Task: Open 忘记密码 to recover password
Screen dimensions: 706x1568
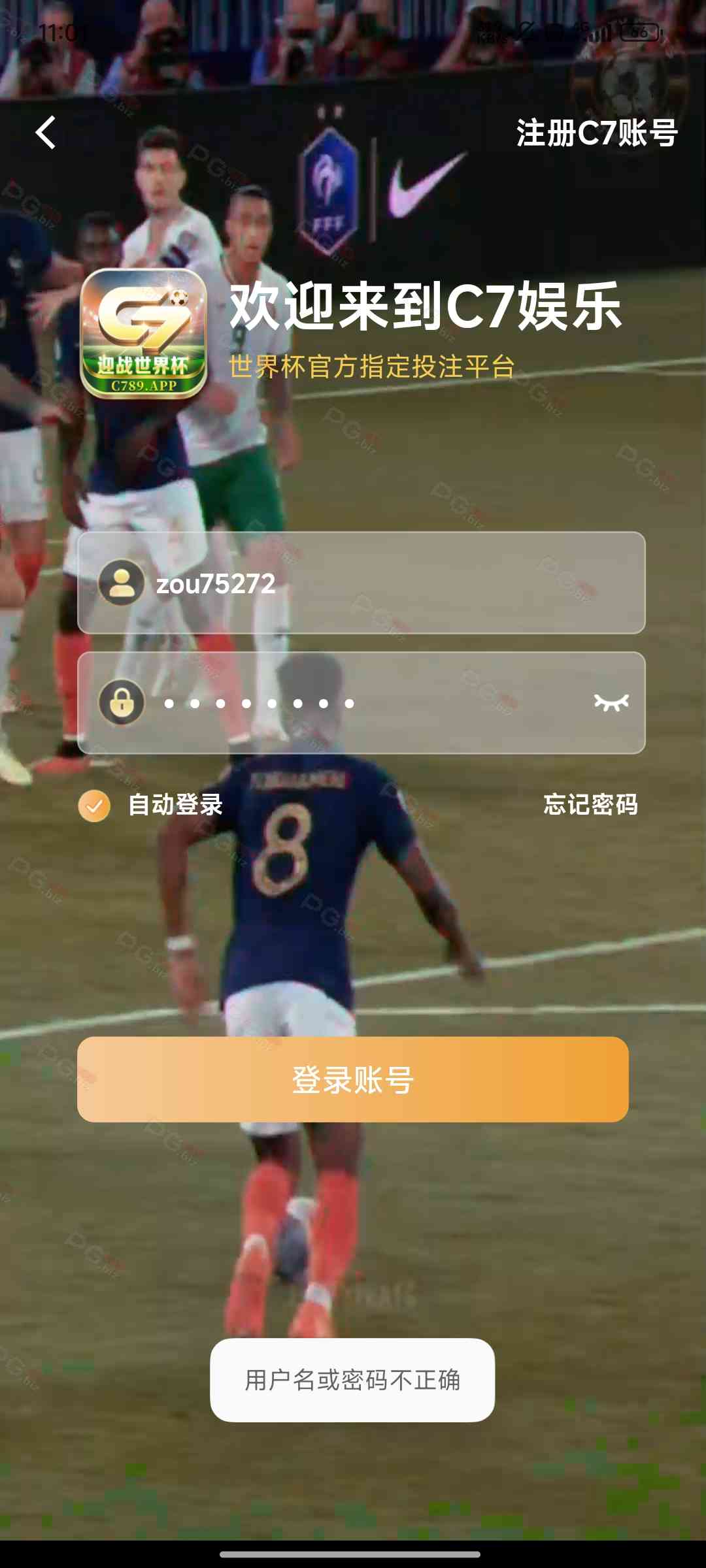Action: 590,804
